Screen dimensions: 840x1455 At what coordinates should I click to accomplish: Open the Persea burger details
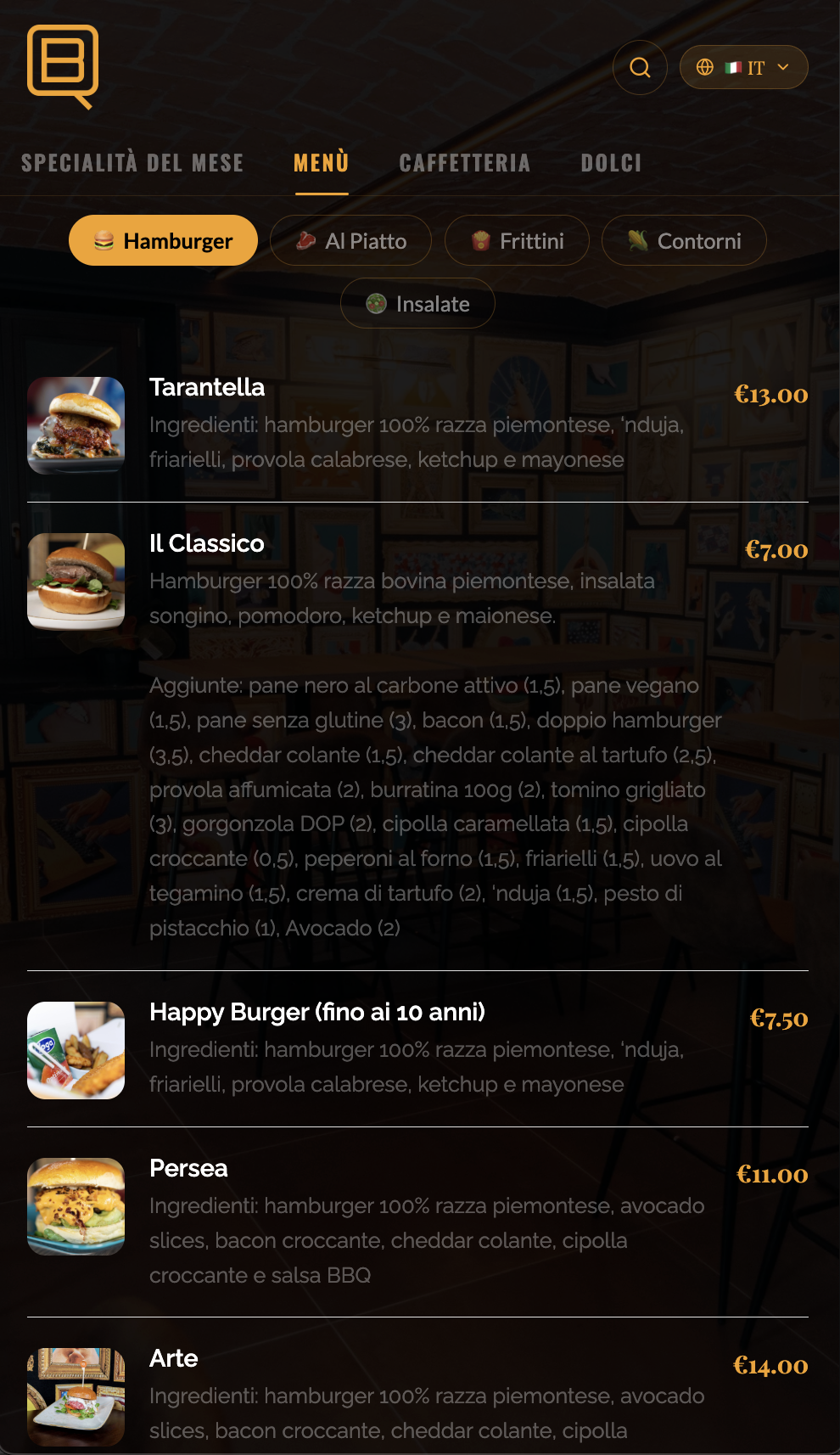click(188, 1169)
